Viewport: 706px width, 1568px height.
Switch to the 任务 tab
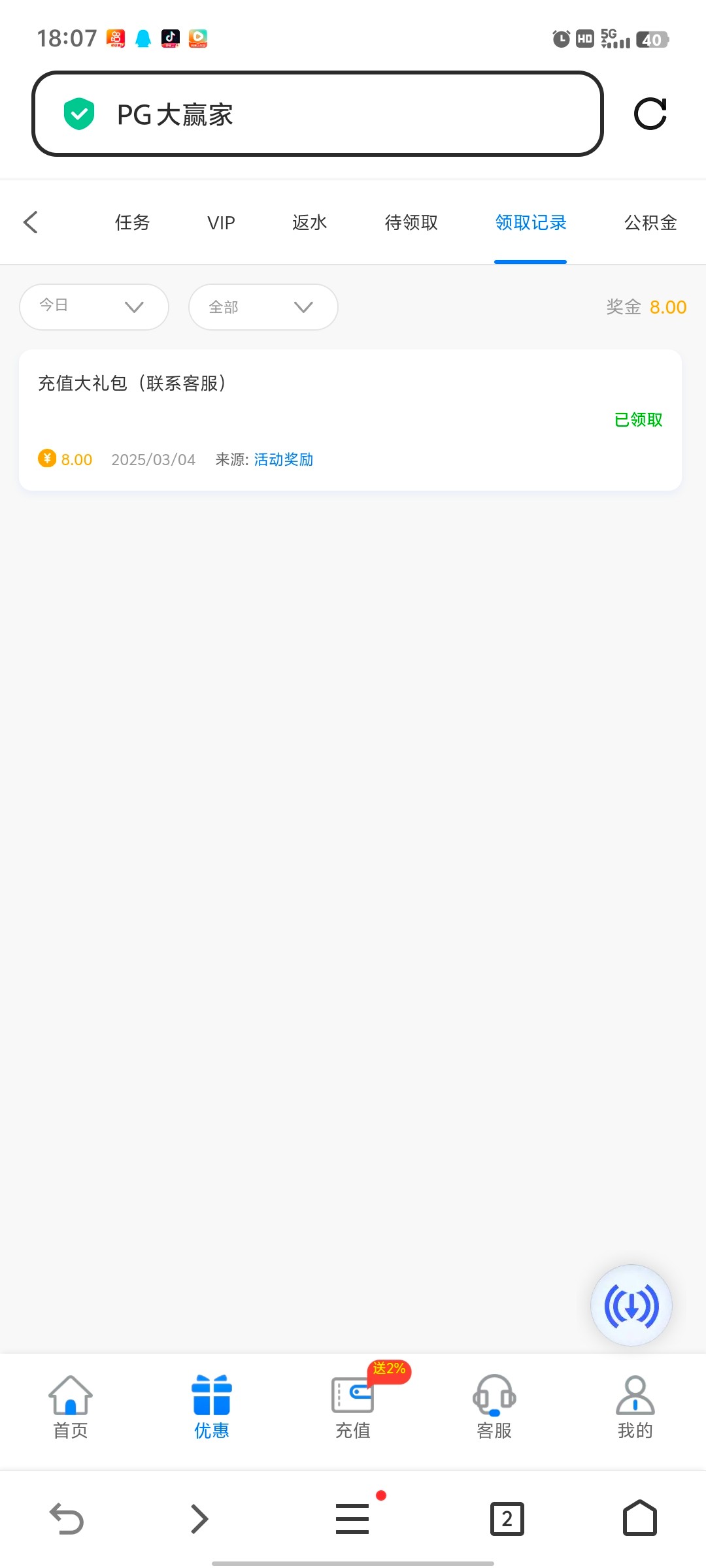133,223
